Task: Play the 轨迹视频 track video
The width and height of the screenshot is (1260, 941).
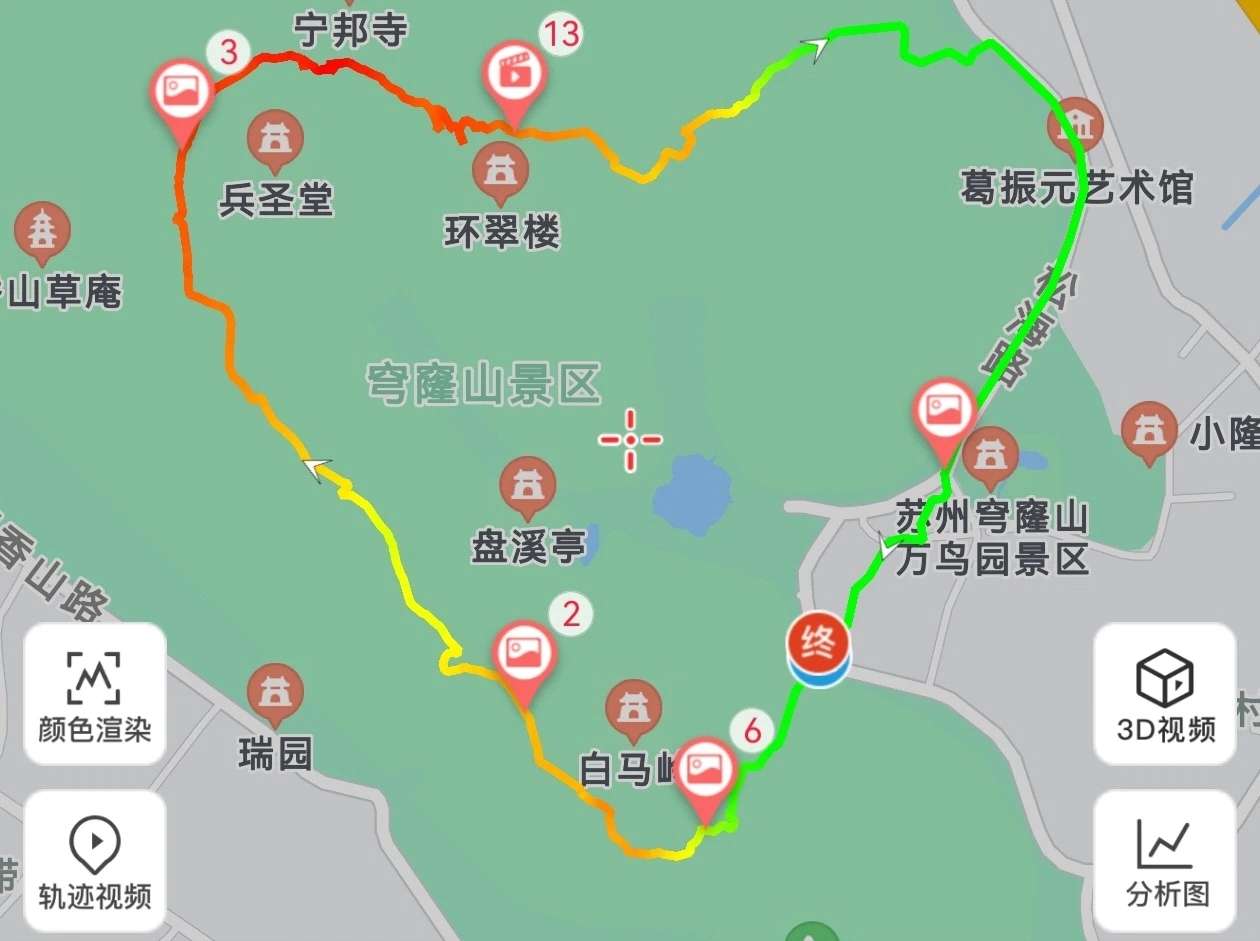Action: 95,861
